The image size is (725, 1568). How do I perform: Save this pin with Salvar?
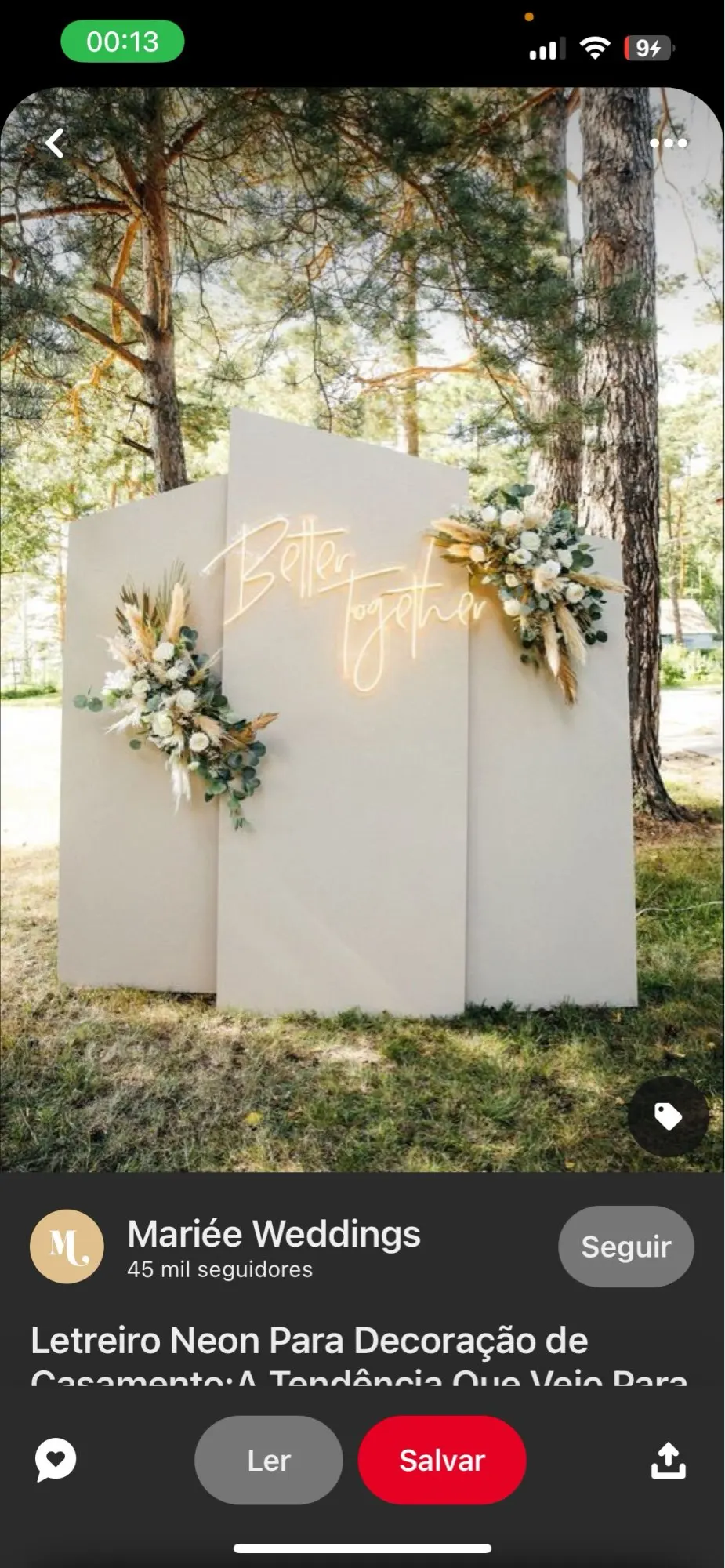442,1460
